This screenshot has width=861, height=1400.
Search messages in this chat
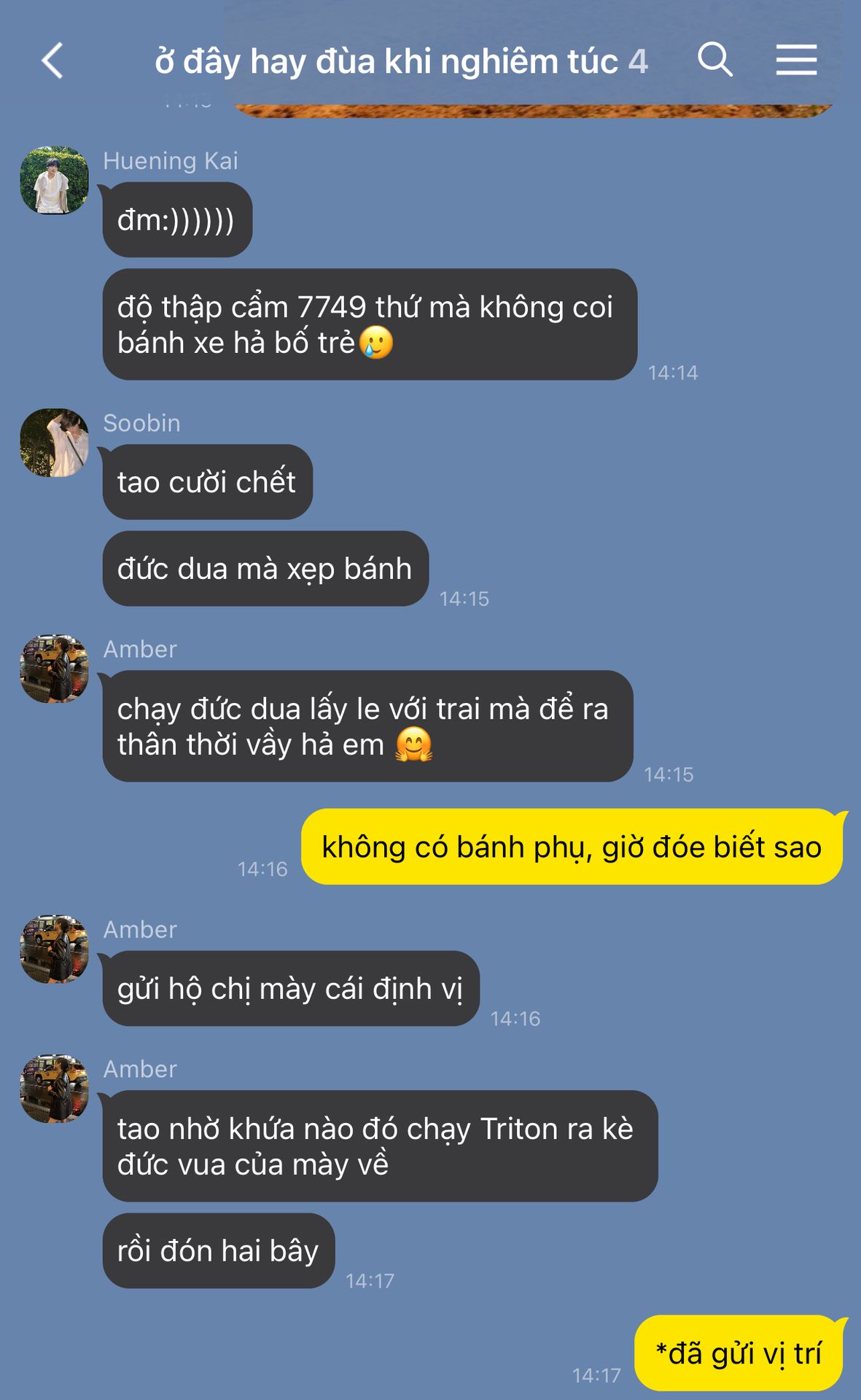click(714, 60)
